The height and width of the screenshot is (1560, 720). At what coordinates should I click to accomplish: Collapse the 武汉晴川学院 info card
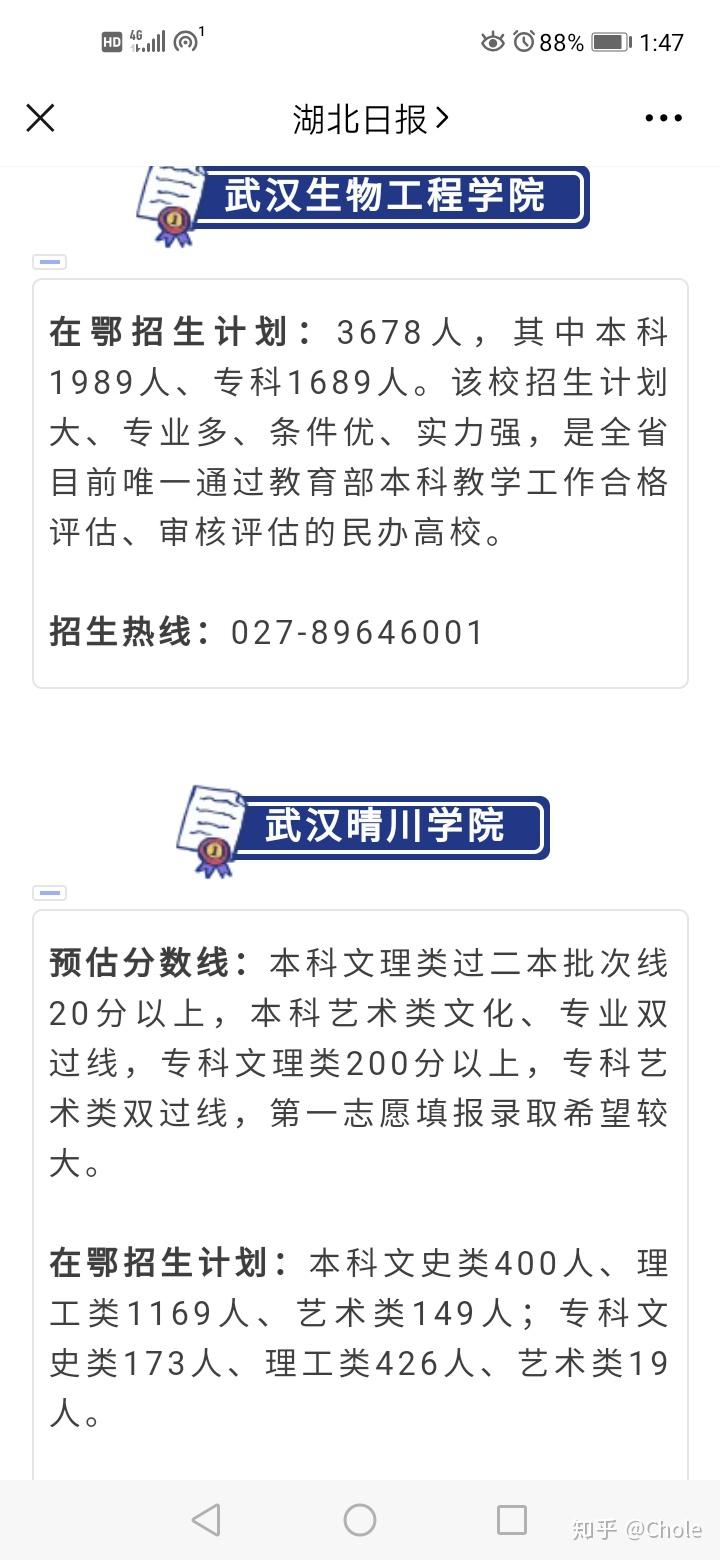click(x=50, y=892)
